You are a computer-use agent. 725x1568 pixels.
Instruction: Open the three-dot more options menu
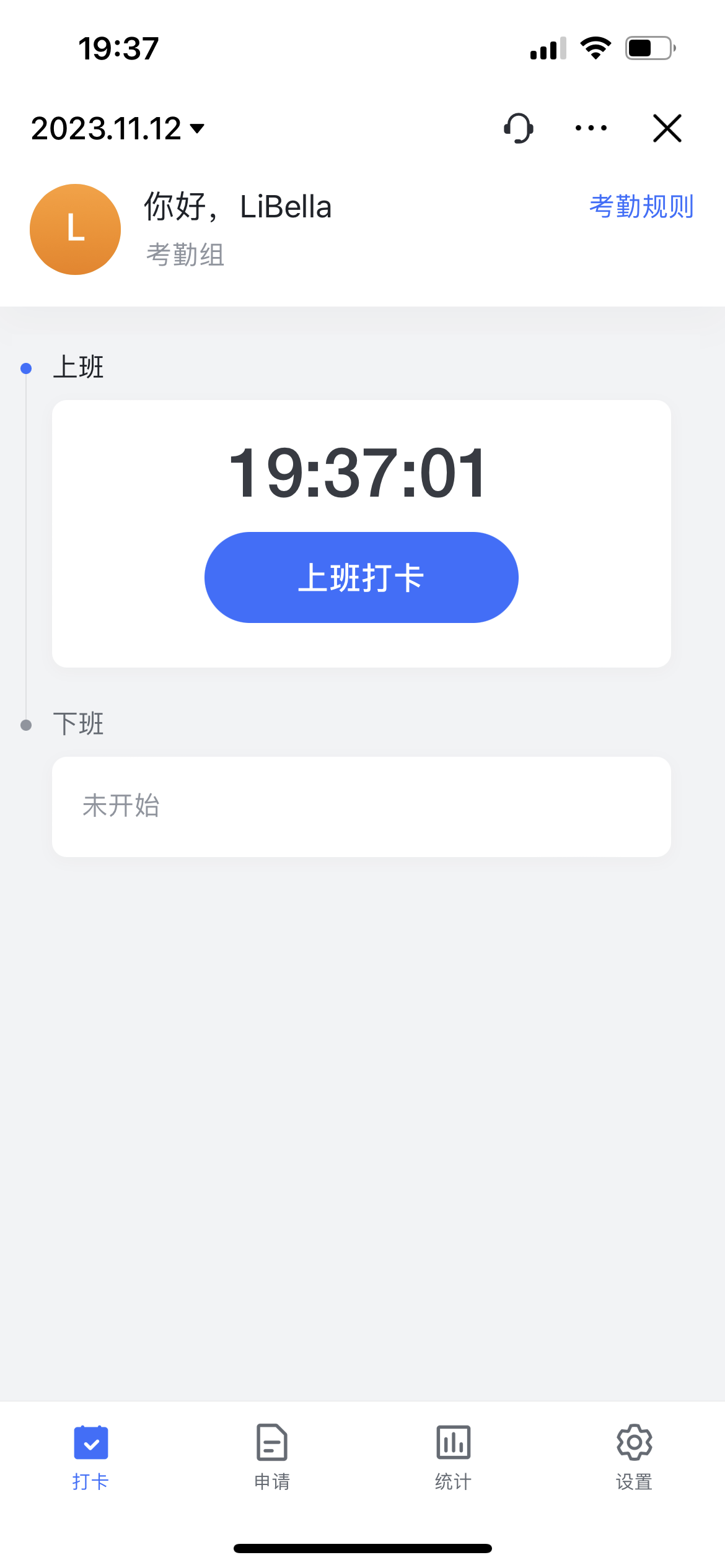591,128
